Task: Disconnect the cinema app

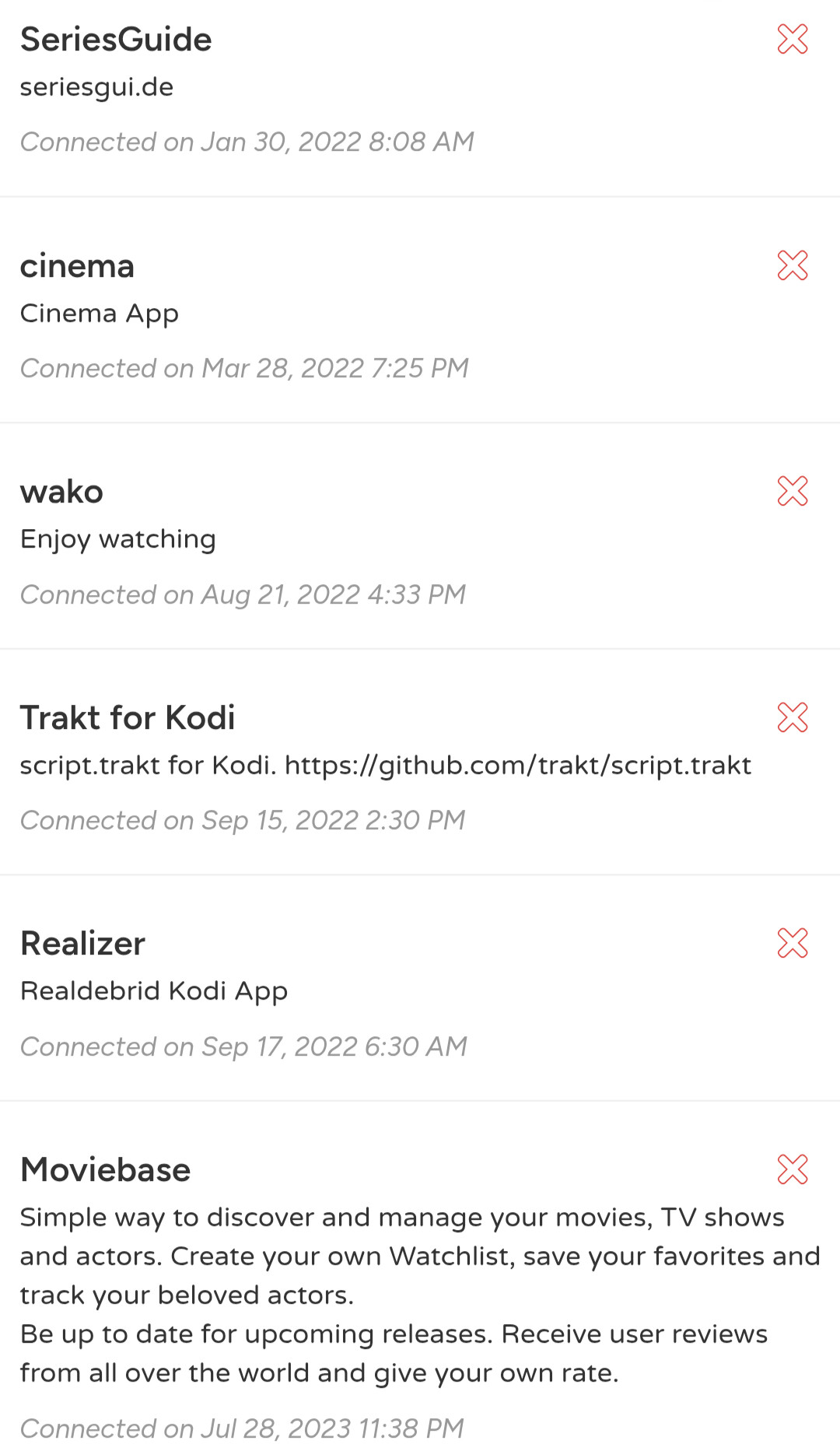Action: [x=793, y=265]
